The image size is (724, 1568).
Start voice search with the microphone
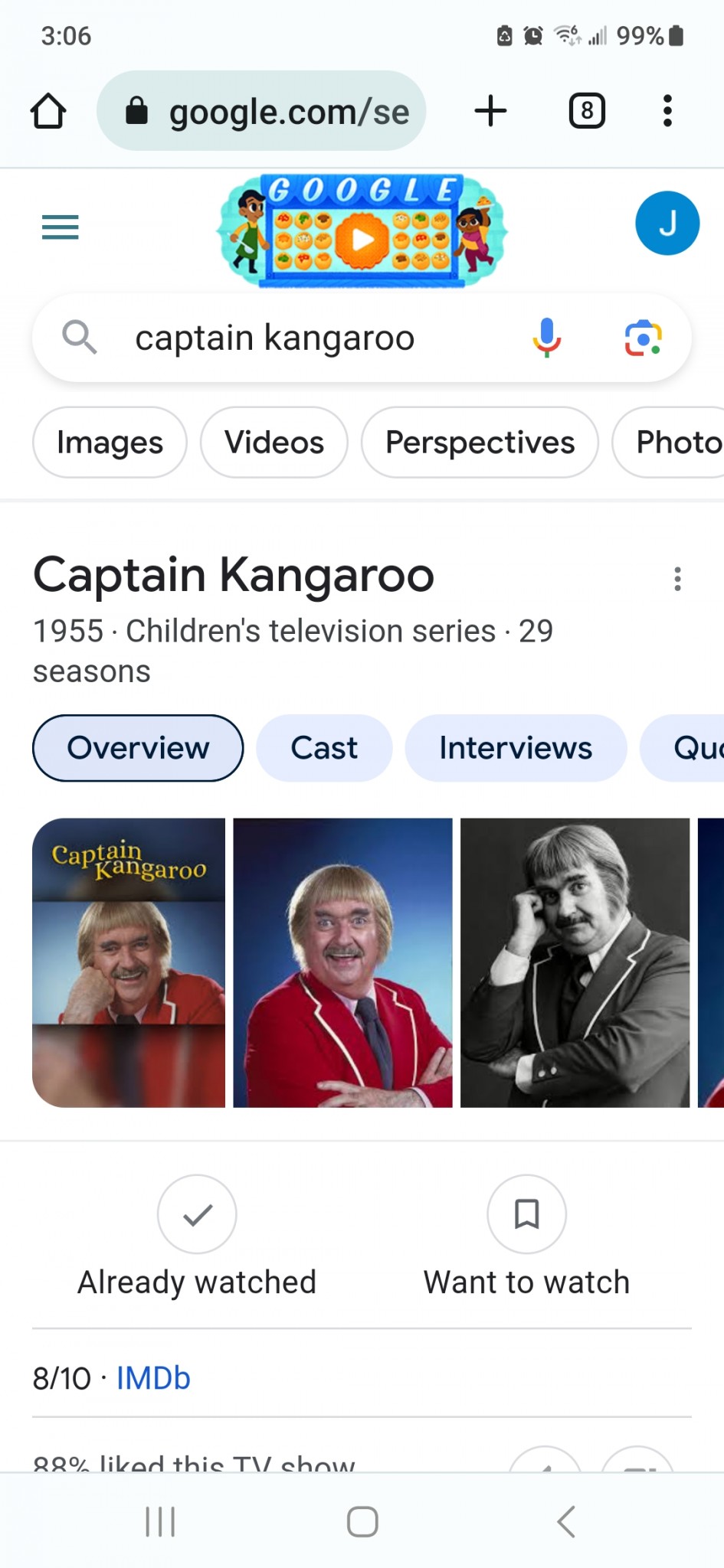[x=546, y=338]
